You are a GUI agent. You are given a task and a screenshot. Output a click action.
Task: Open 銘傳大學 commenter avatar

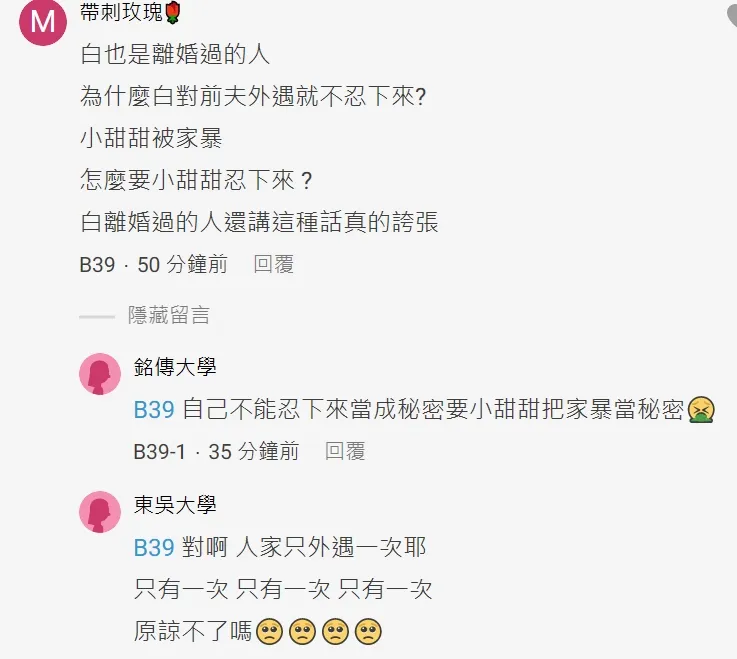point(100,374)
